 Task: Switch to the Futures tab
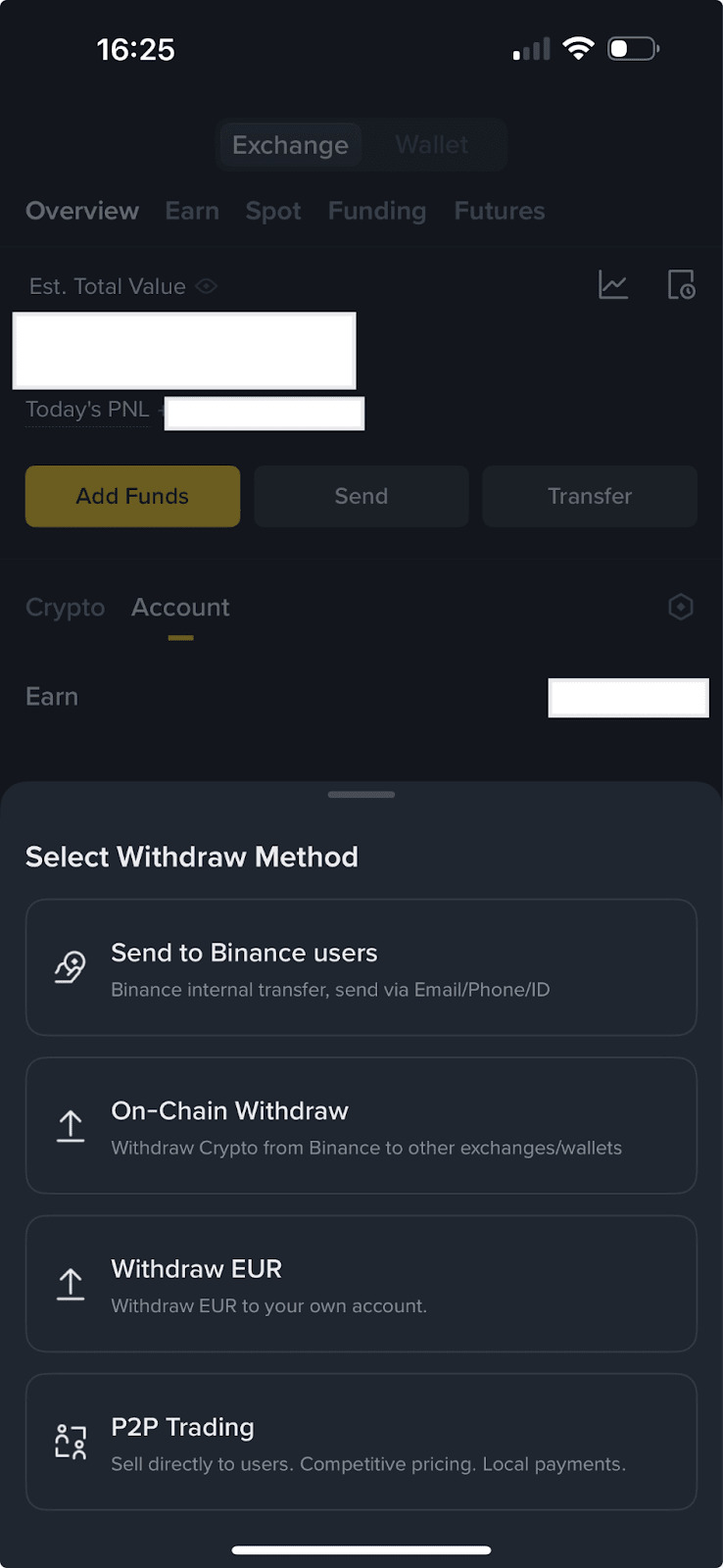(499, 211)
